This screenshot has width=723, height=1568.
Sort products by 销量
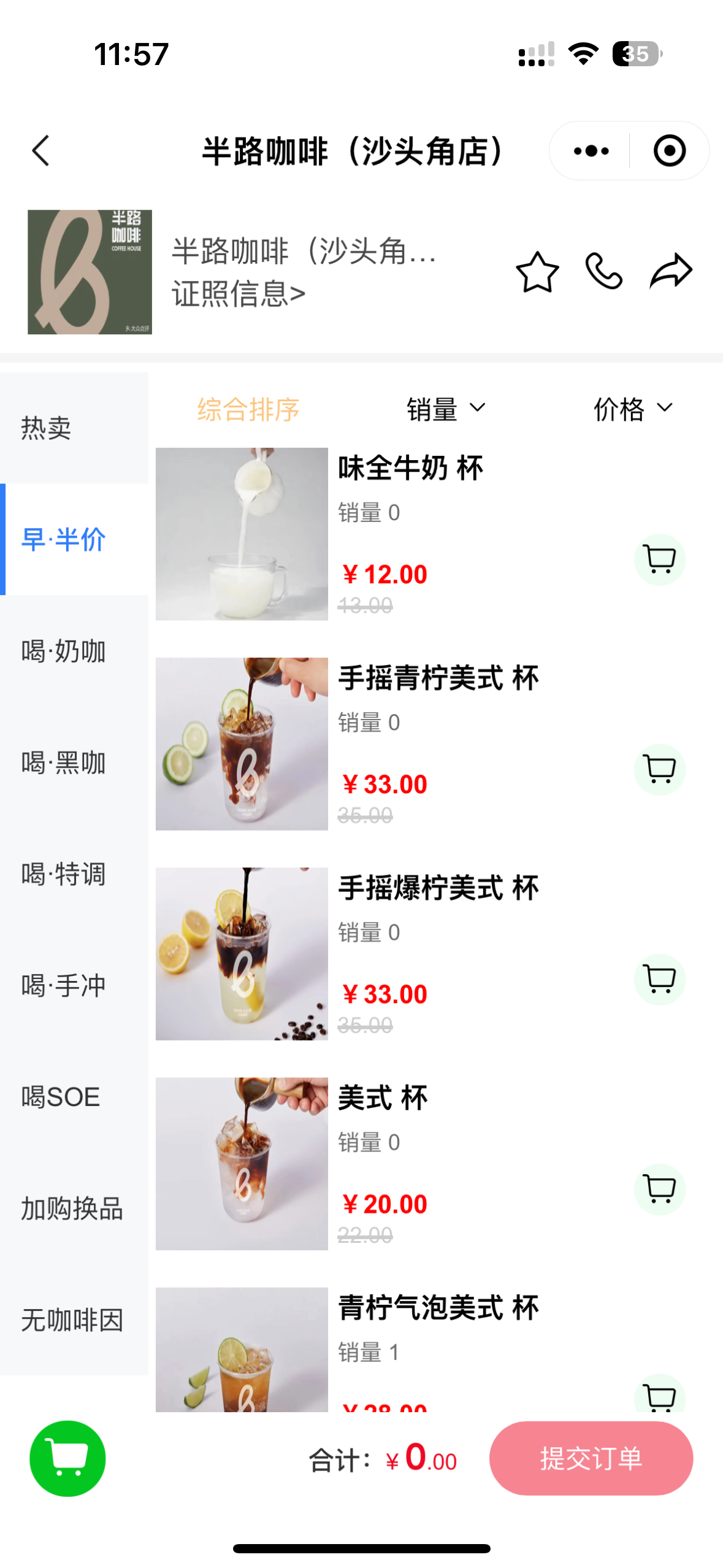[x=445, y=409]
